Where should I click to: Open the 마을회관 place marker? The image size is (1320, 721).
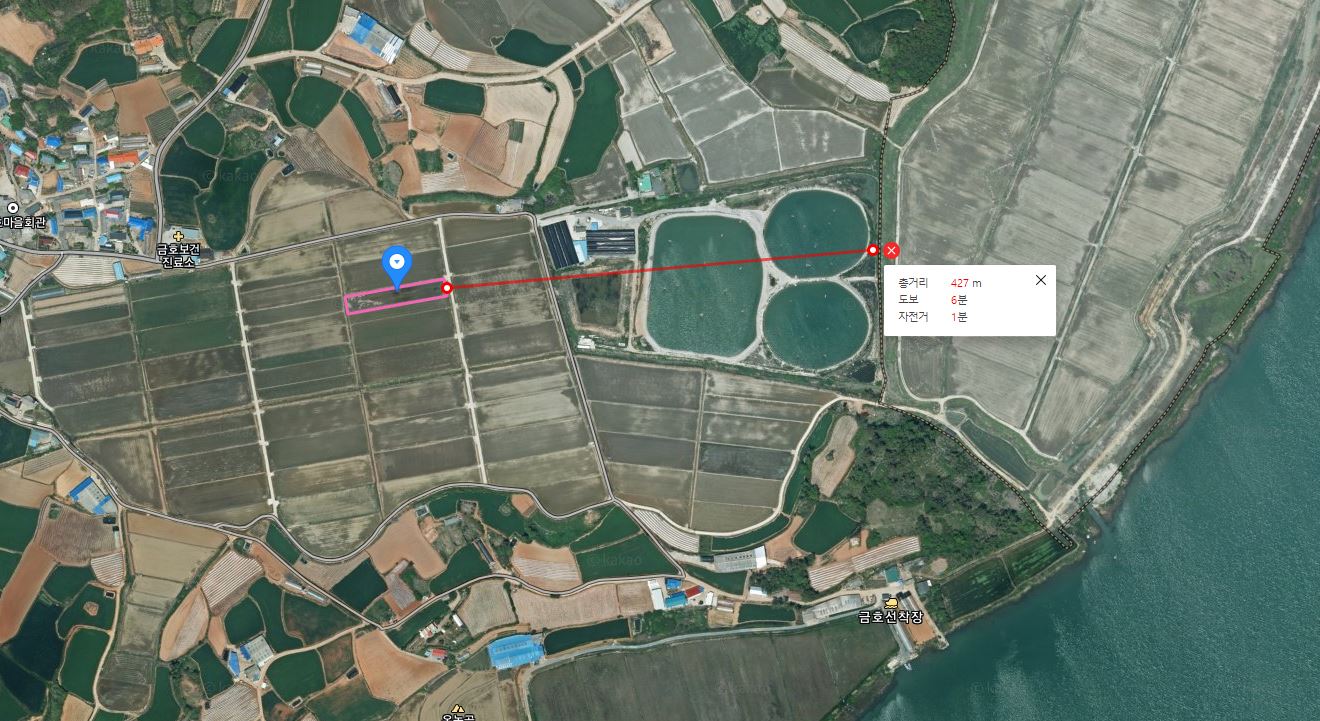pos(12,207)
